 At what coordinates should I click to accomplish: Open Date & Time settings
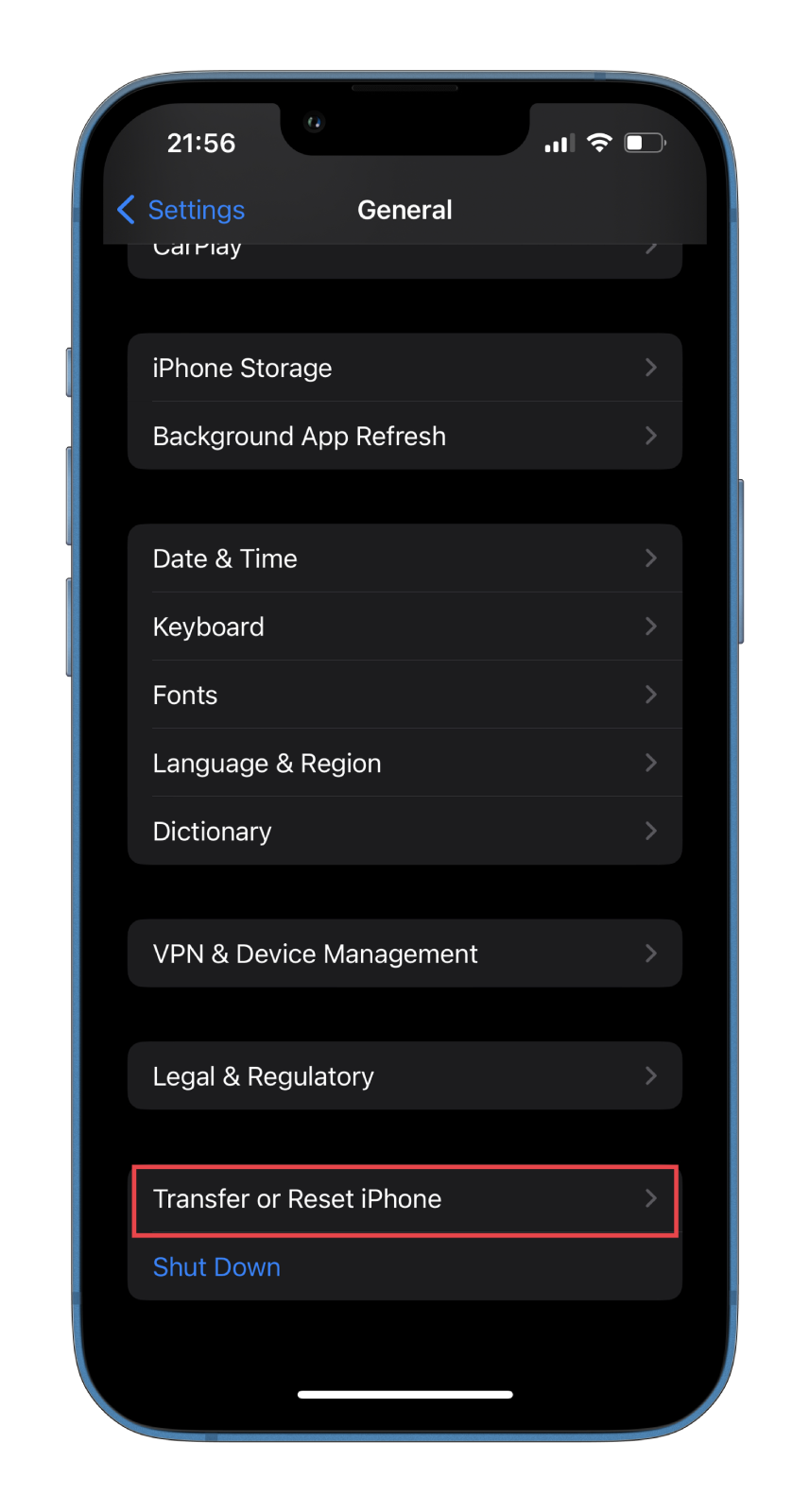click(405, 558)
